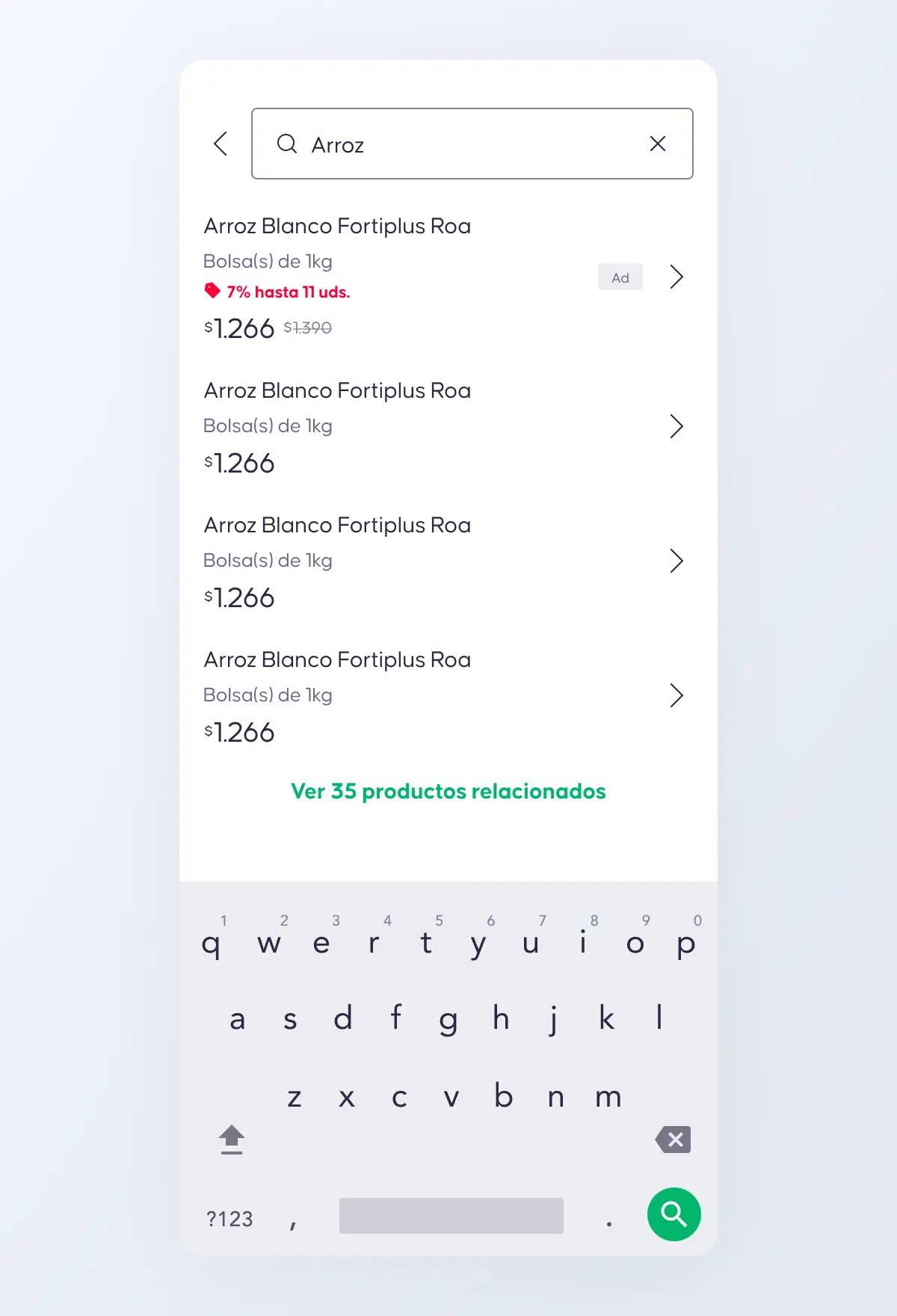897x1316 pixels.
Task: Tap the keyboard space bar
Action: pyautogui.click(x=451, y=1216)
